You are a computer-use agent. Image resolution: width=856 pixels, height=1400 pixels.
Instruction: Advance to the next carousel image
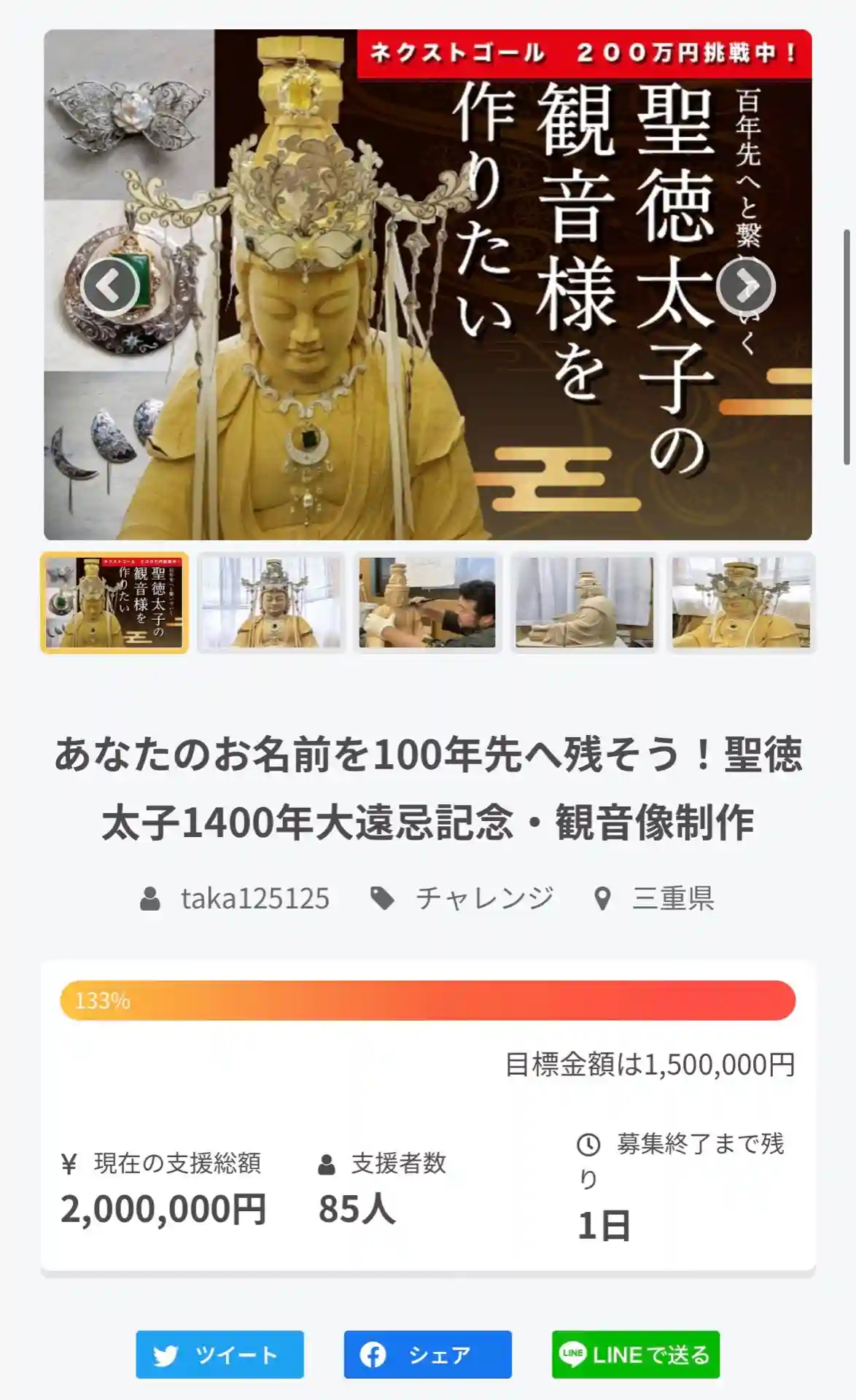coord(745,287)
